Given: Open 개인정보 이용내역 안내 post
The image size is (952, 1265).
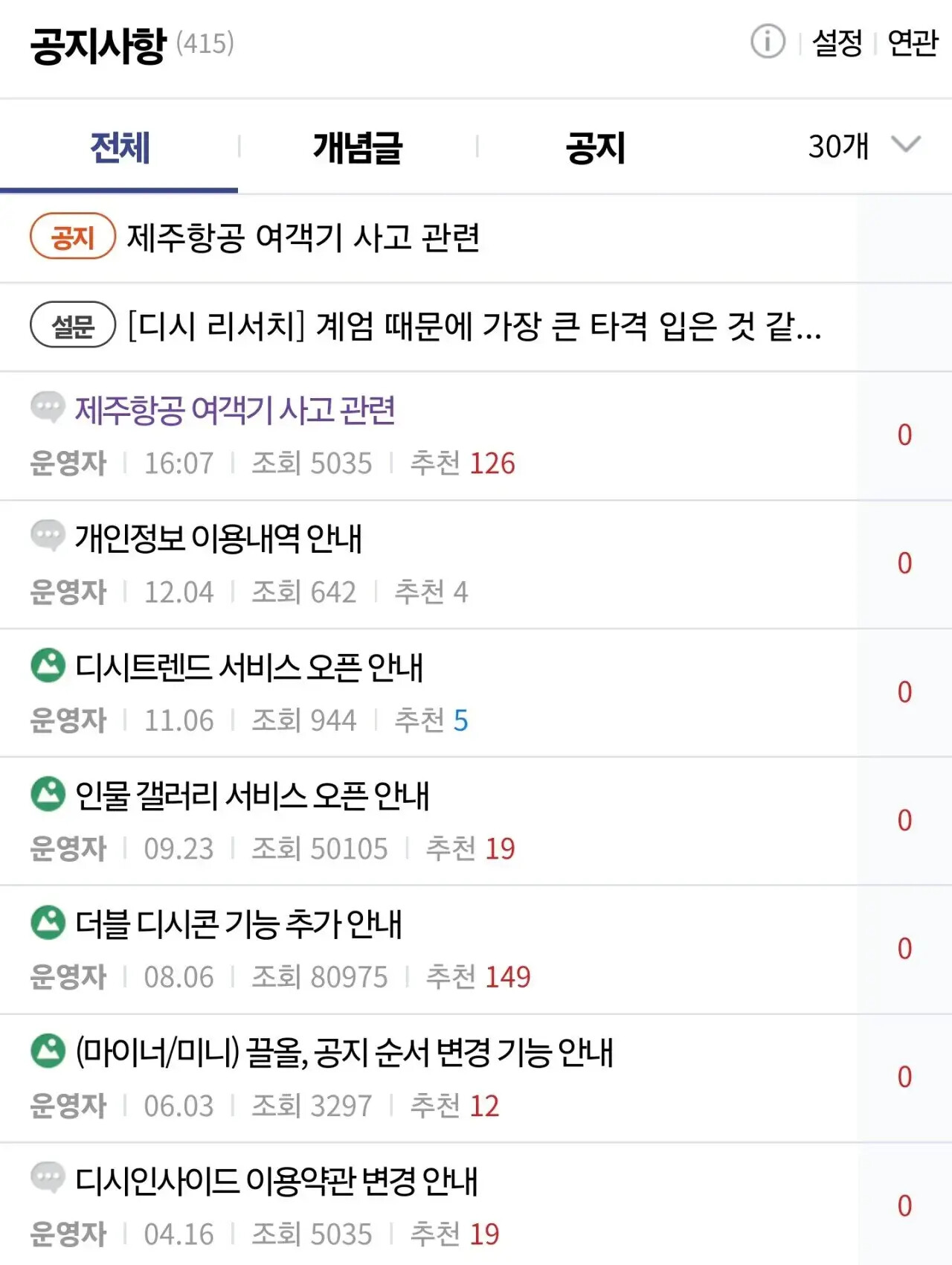Looking at the screenshot, I should tap(428, 565).
